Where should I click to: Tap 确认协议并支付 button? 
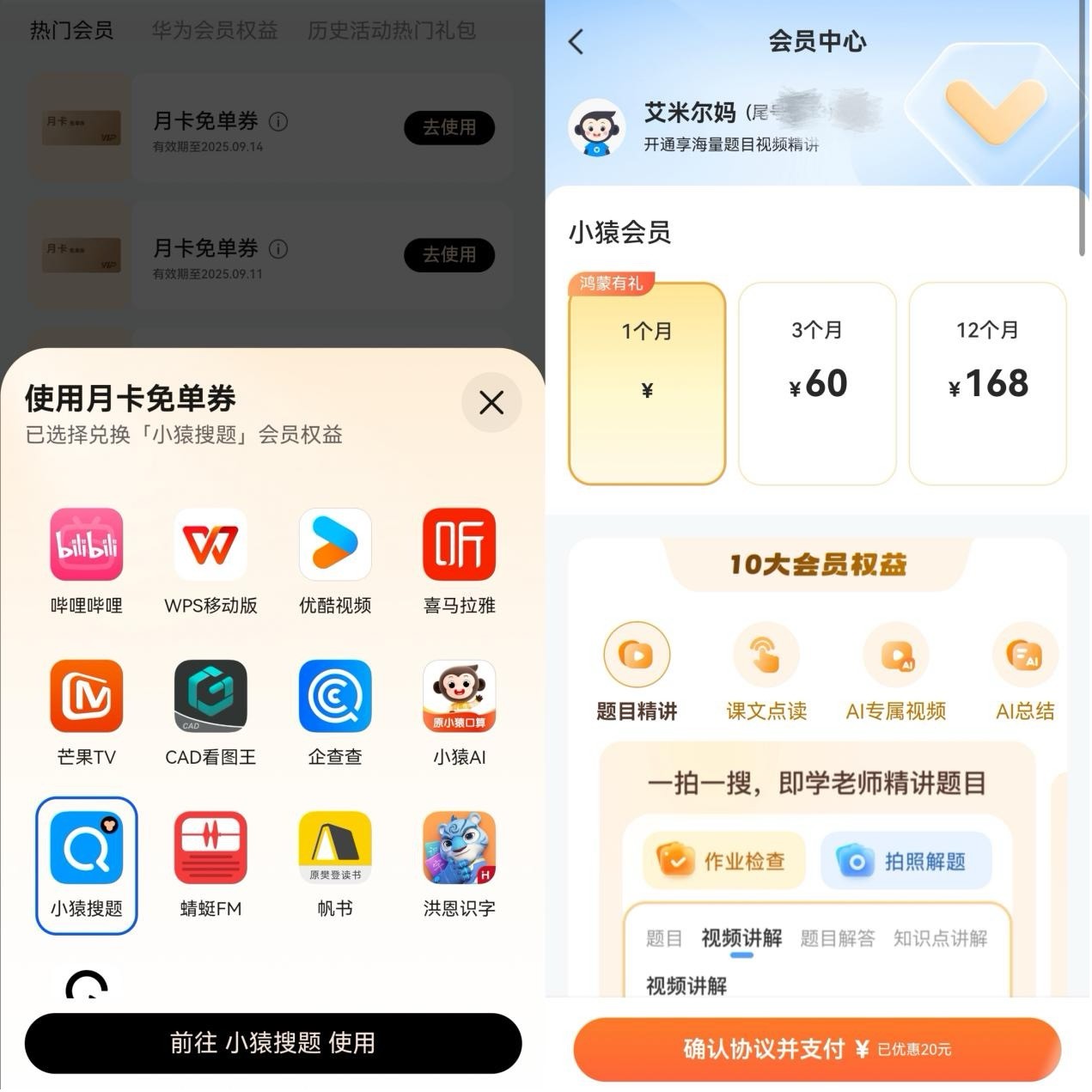click(x=816, y=1049)
